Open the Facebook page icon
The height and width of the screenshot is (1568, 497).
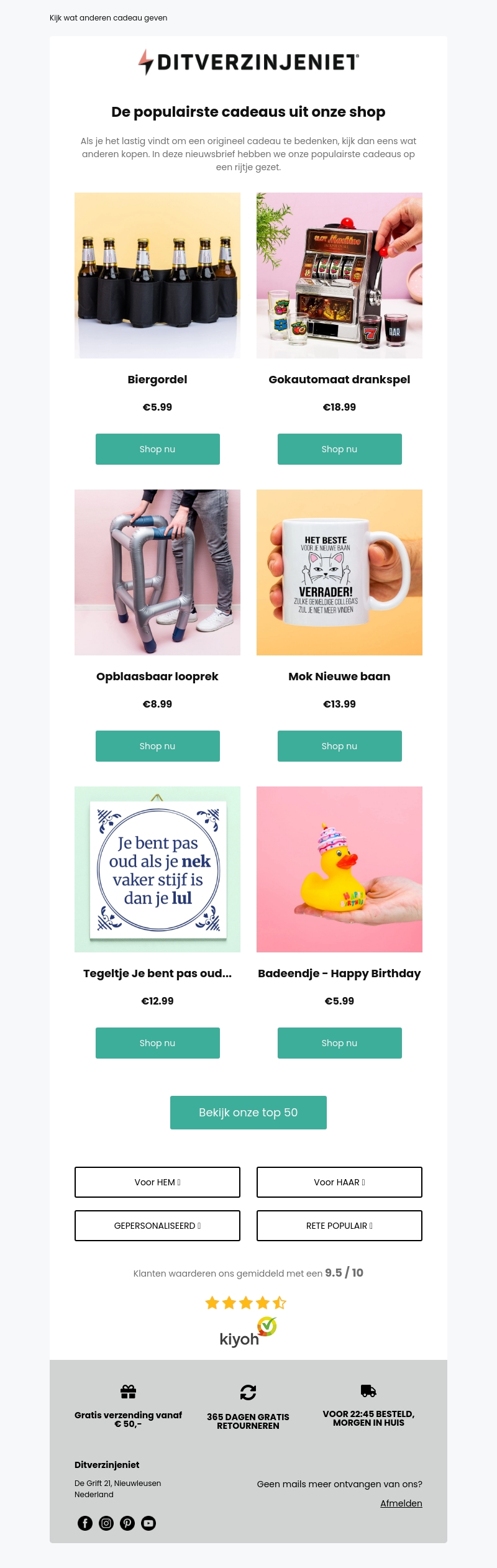point(85,1523)
